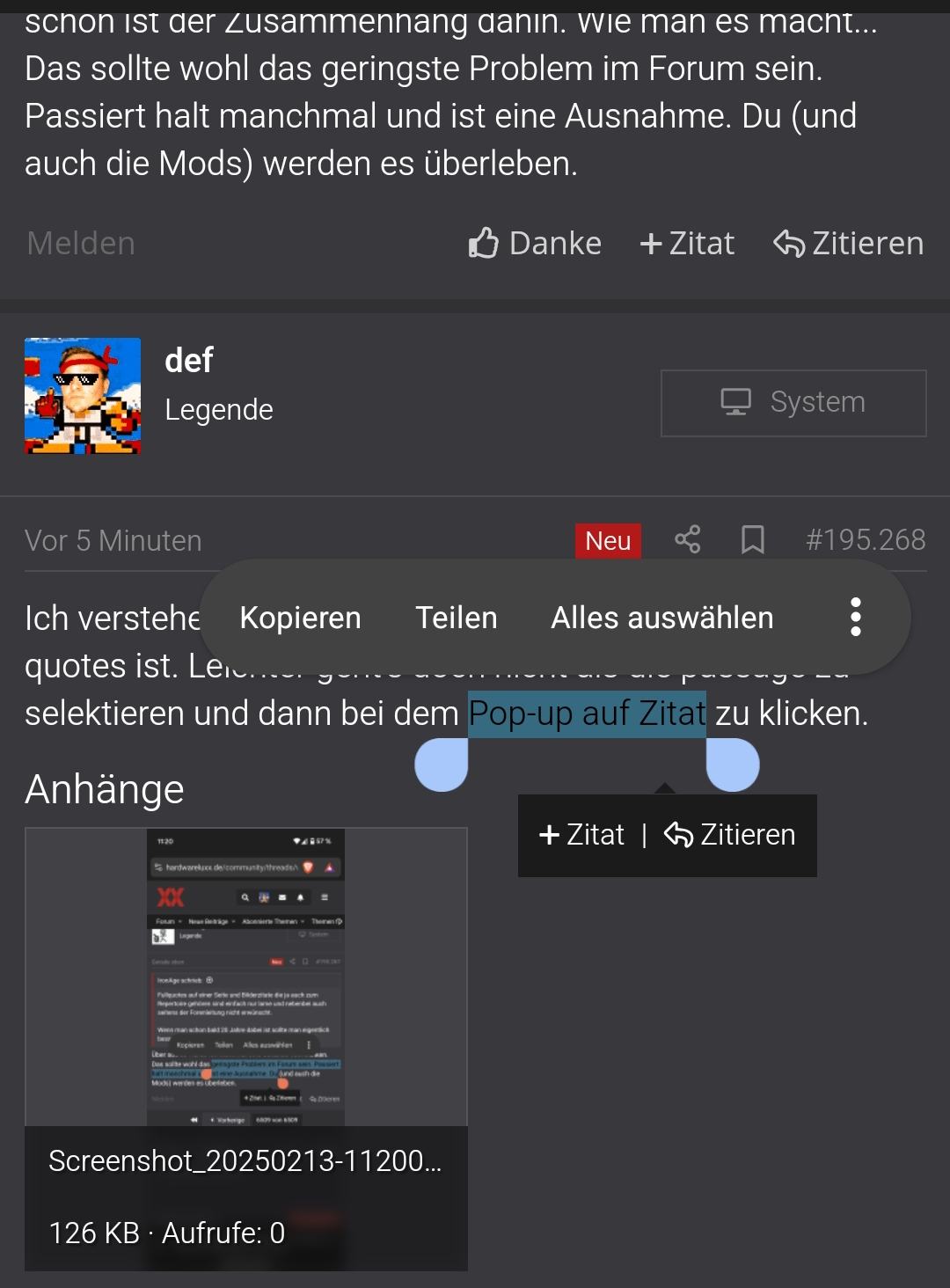This screenshot has width=950, height=1288.
Task: Give Danke to the upper post
Action: coord(535,244)
